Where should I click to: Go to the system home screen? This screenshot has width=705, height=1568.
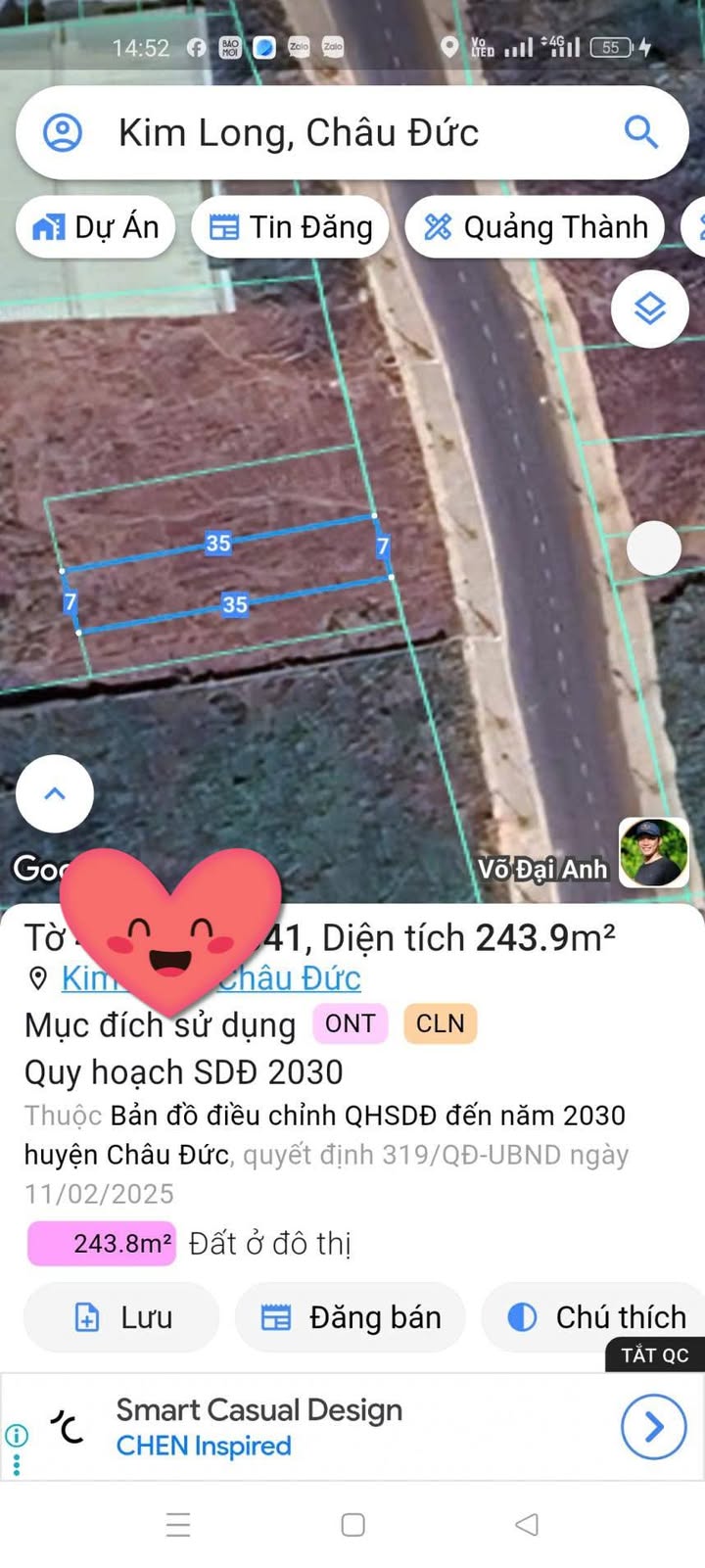[352, 1524]
